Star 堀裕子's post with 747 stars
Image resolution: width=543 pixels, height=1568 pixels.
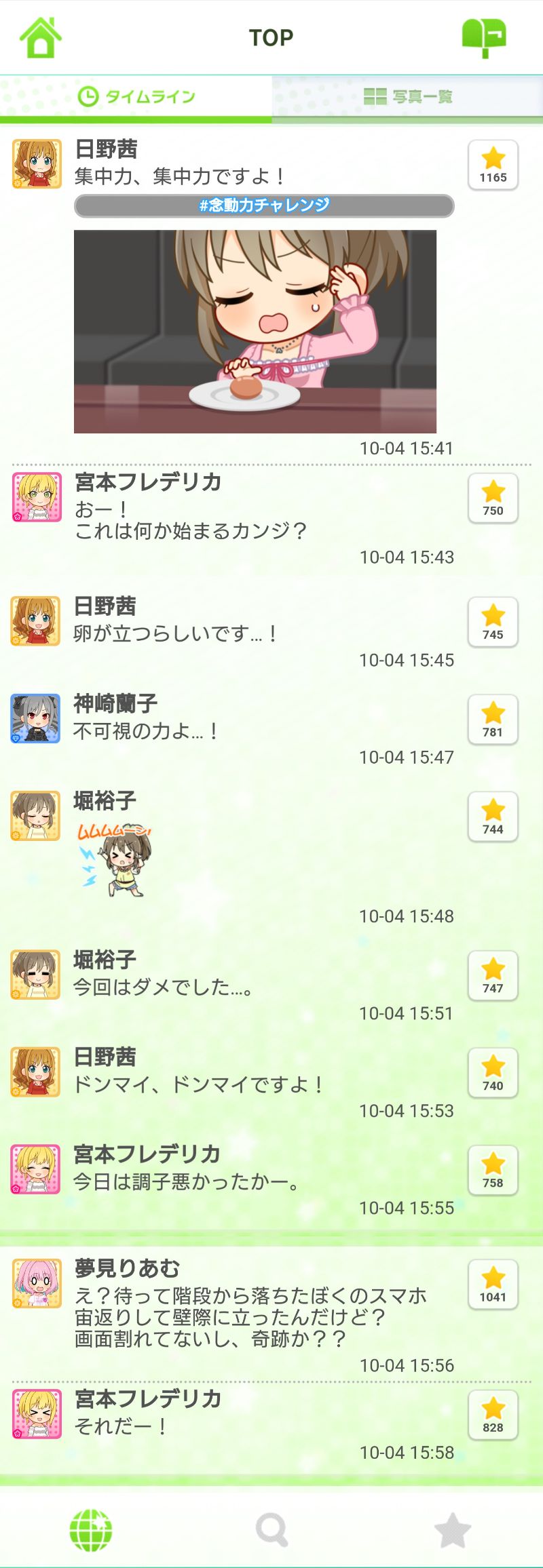pyautogui.click(x=493, y=976)
